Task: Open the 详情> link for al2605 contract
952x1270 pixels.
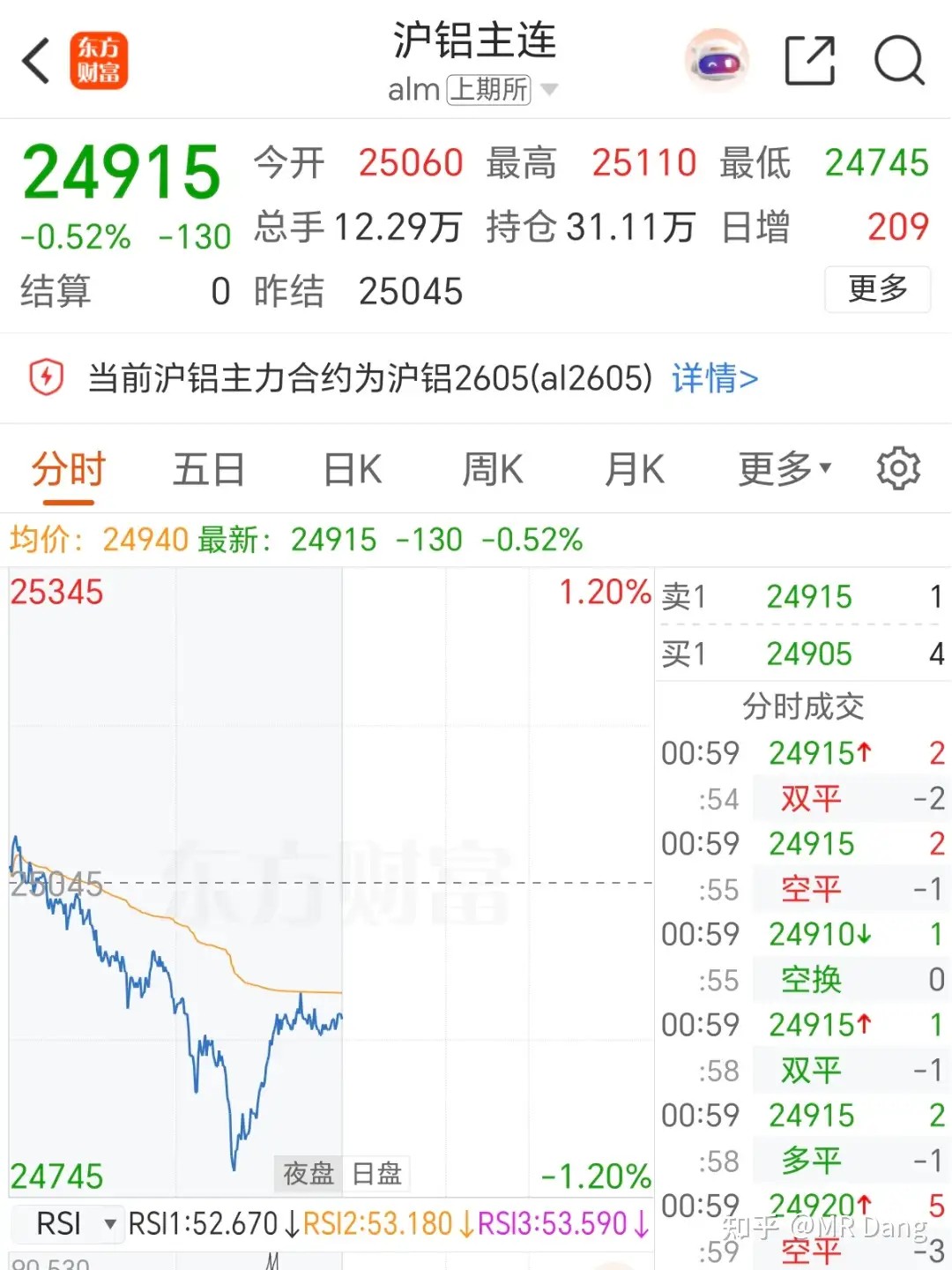Action: pyautogui.click(x=714, y=378)
